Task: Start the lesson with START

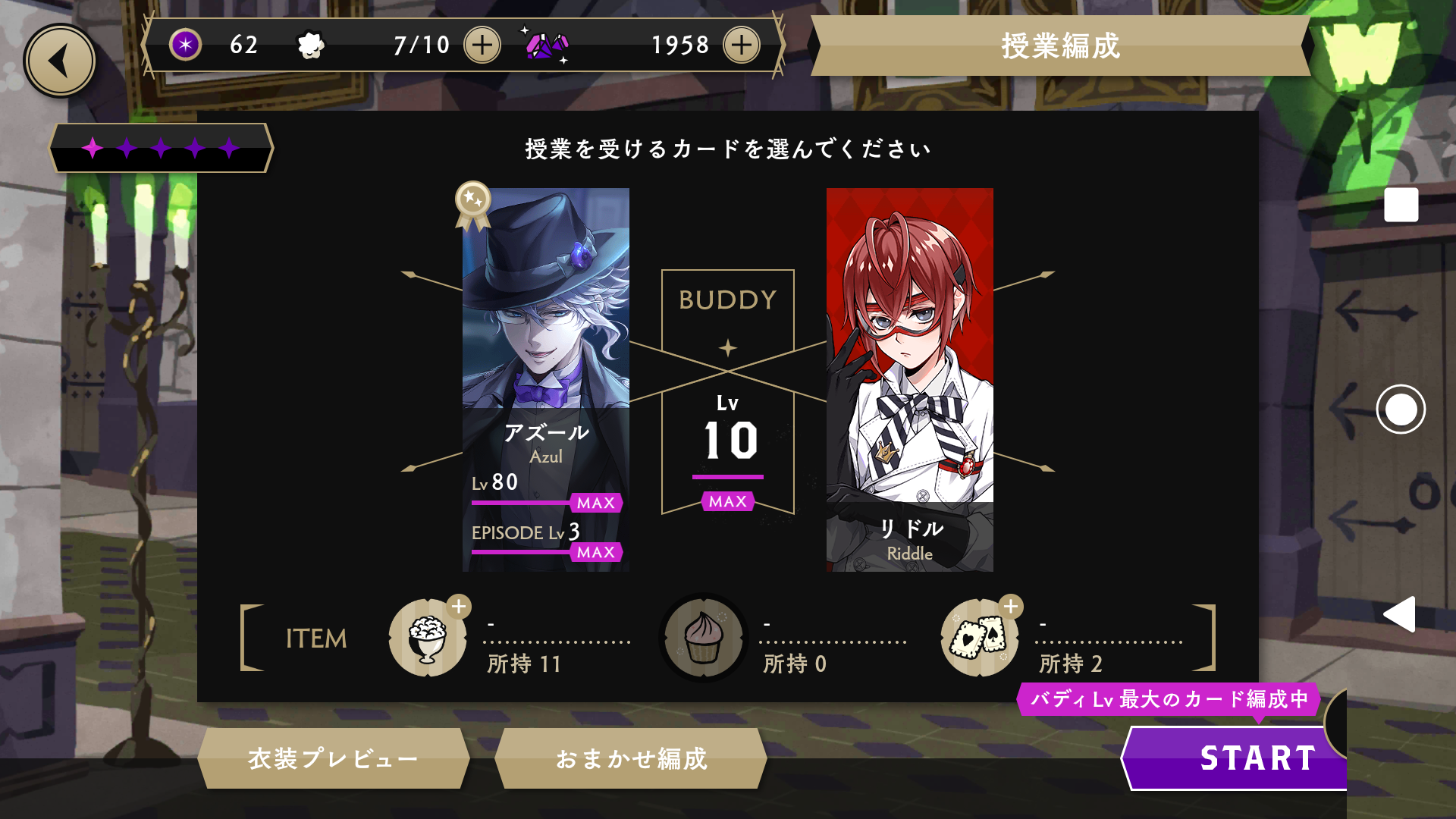Action: (x=1244, y=758)
